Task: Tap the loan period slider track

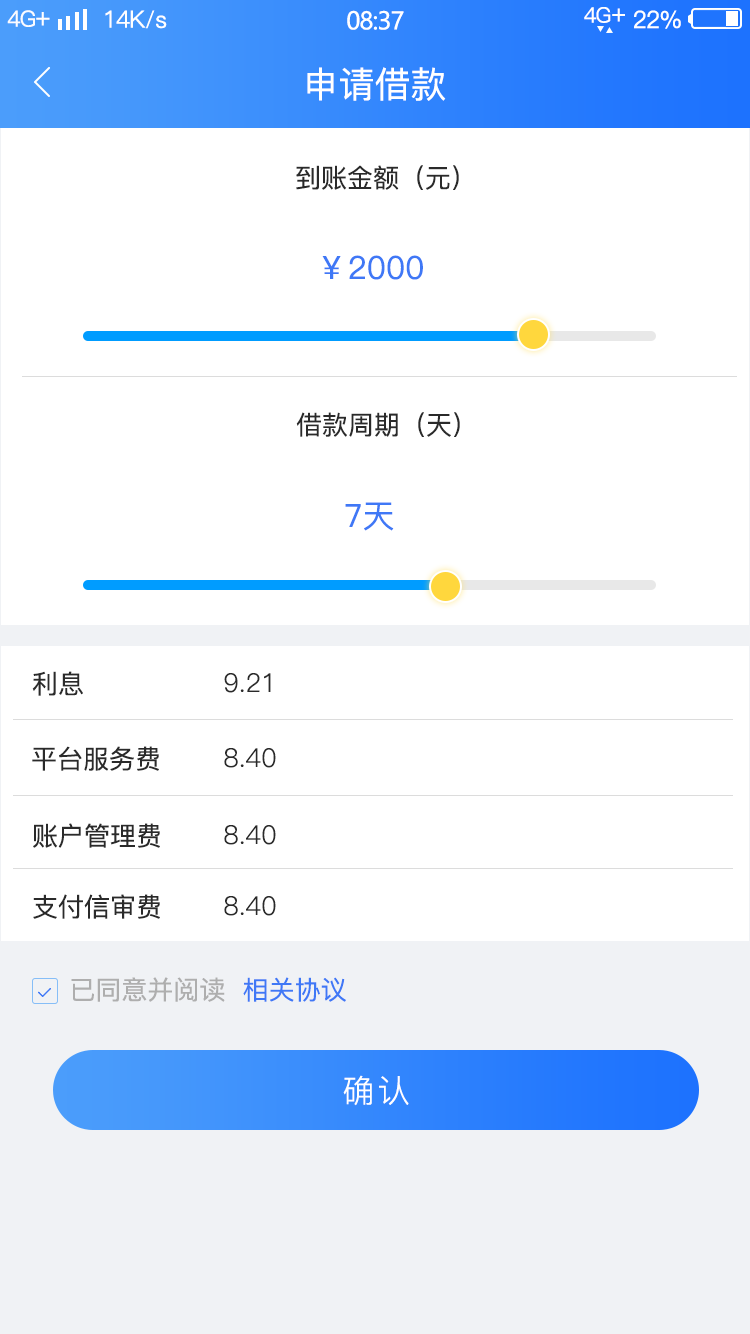Action: pyautogui.click(x=369, y=585)
